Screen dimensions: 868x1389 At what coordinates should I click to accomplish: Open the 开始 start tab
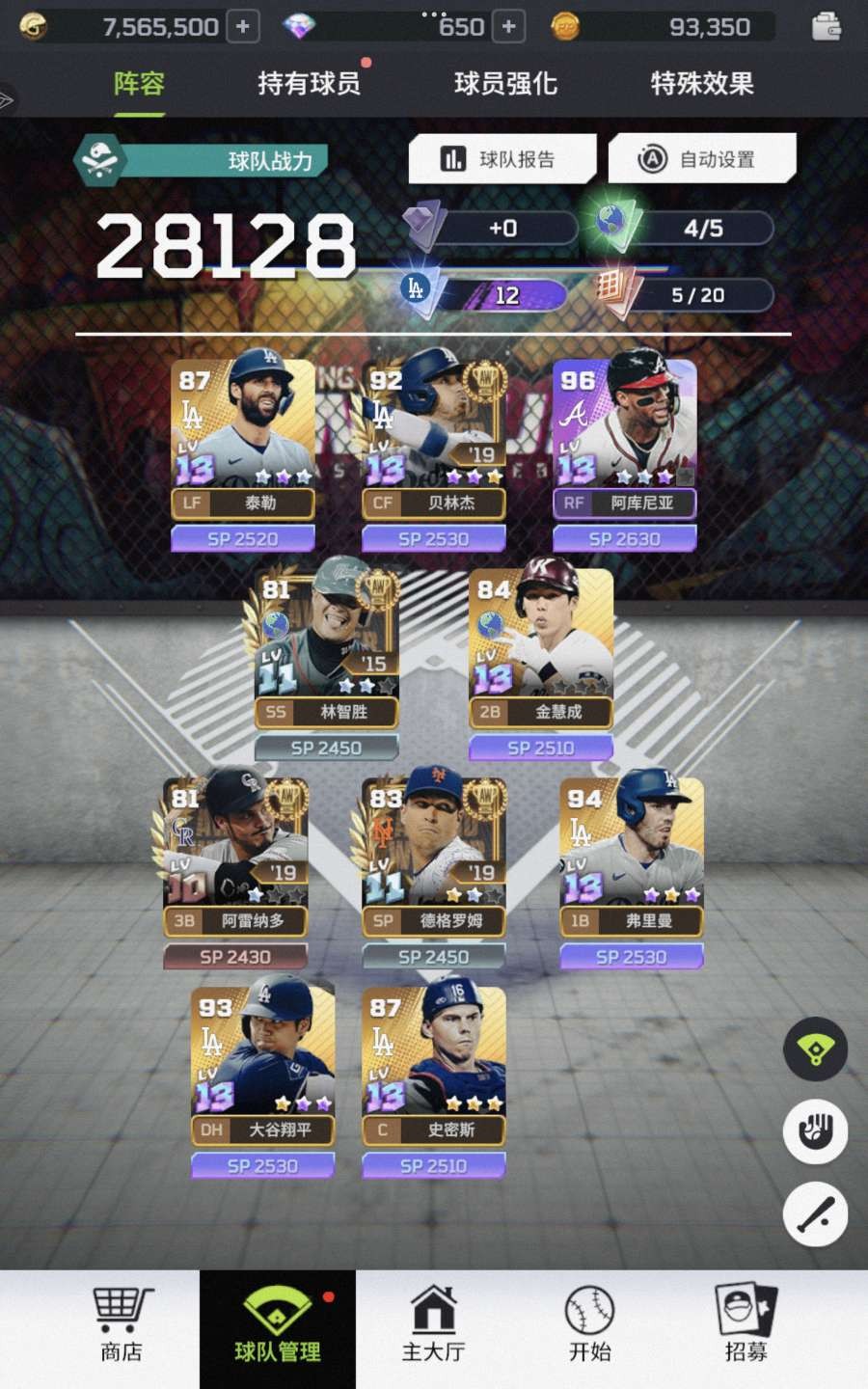click(589, 1329)
